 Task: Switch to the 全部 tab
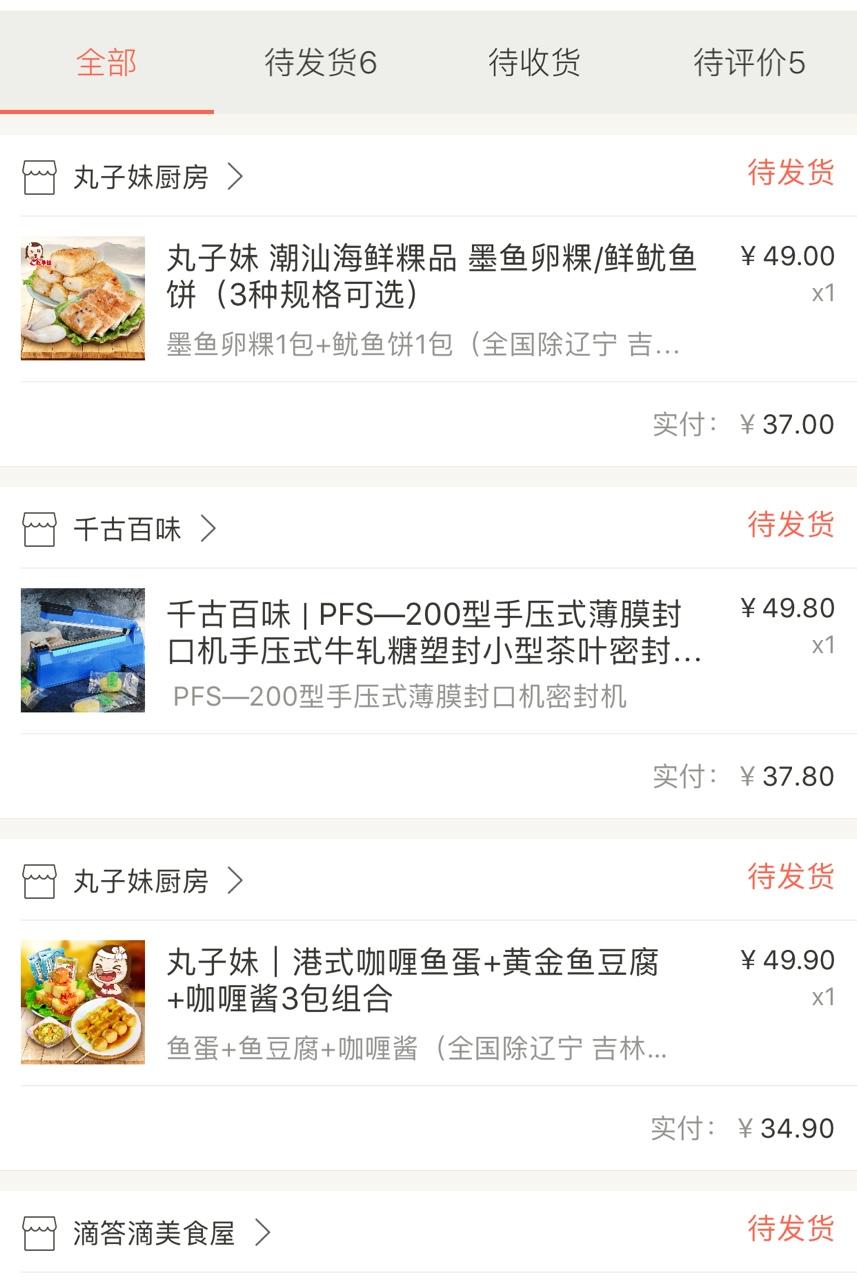pos(106,63)
